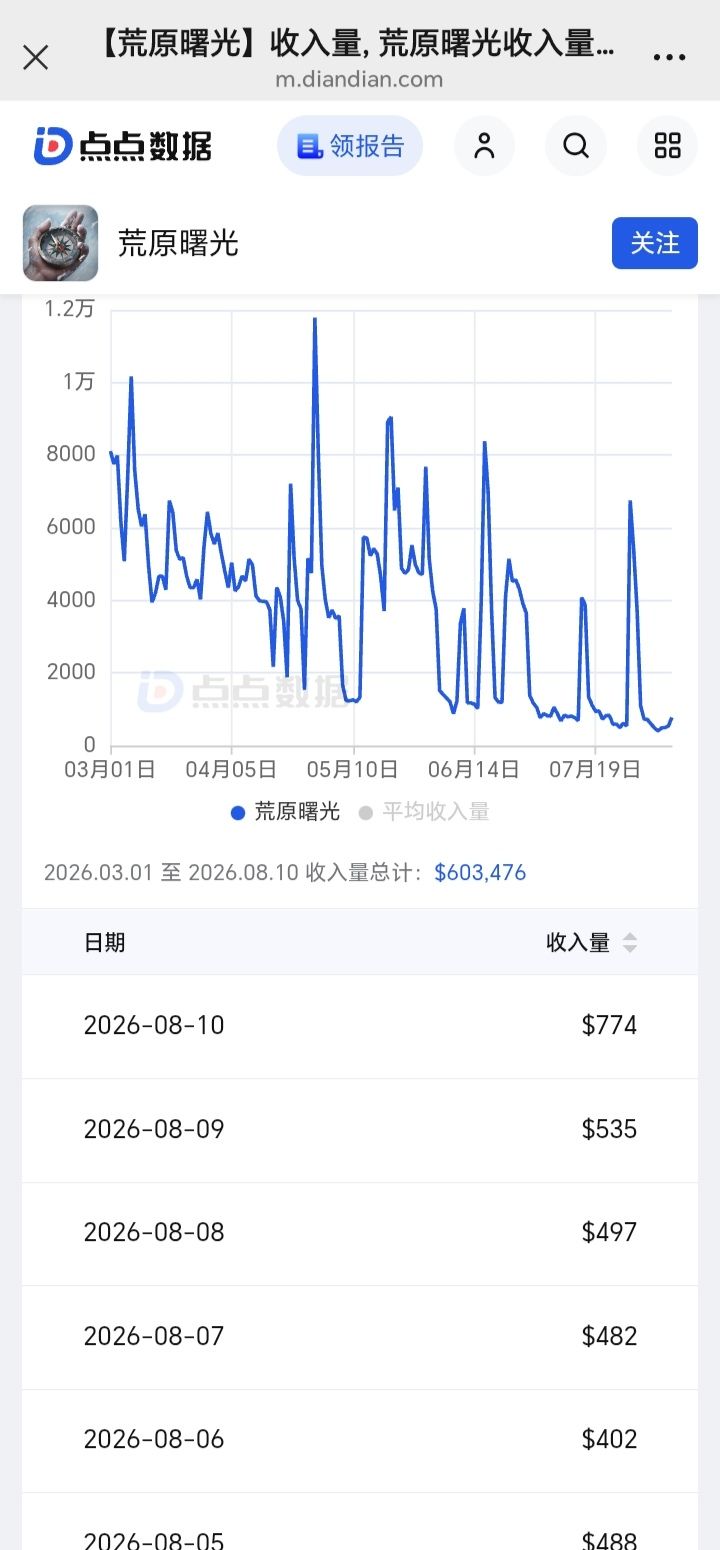Open the search icon
Screen dimensions: 720x1550
[x=576, y=146]
